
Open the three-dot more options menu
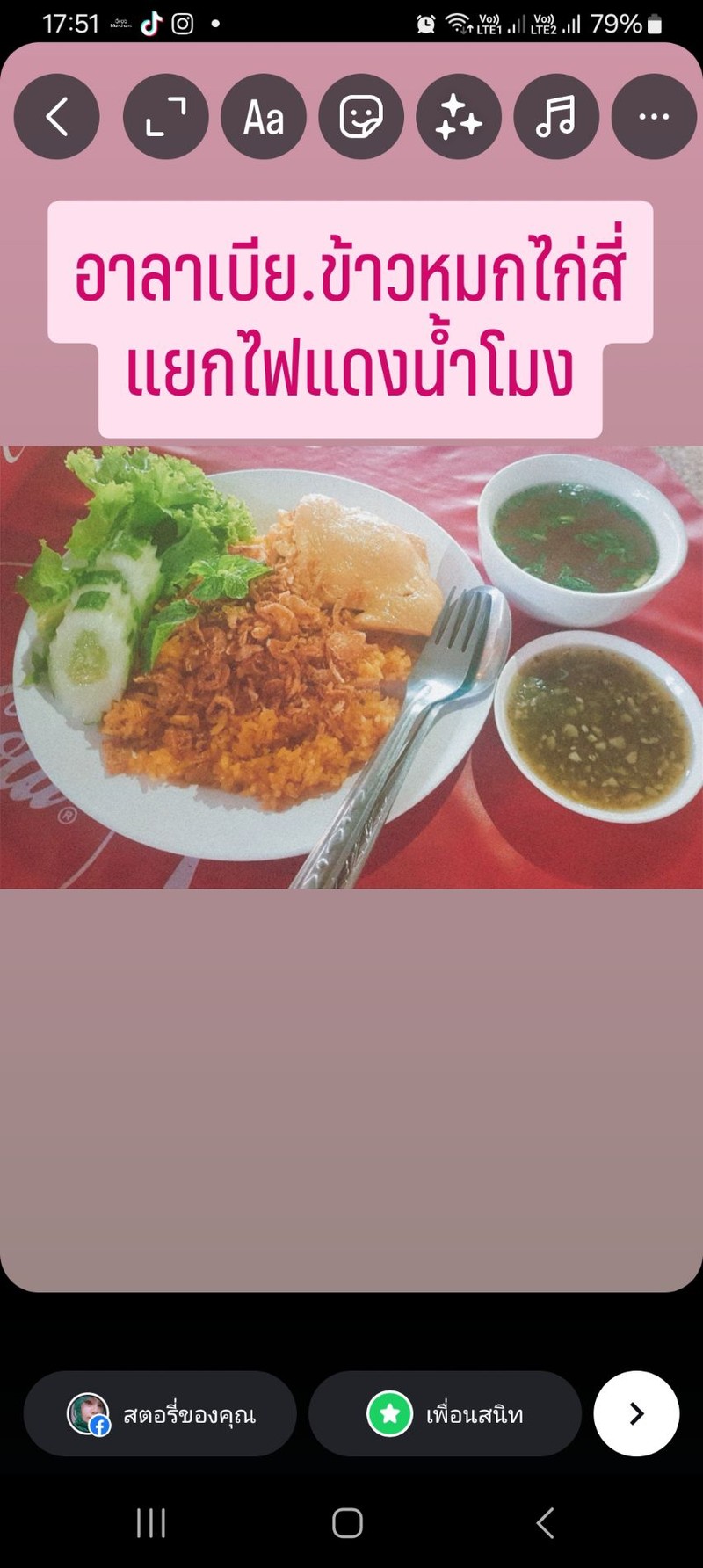click(x=654, y=117)
